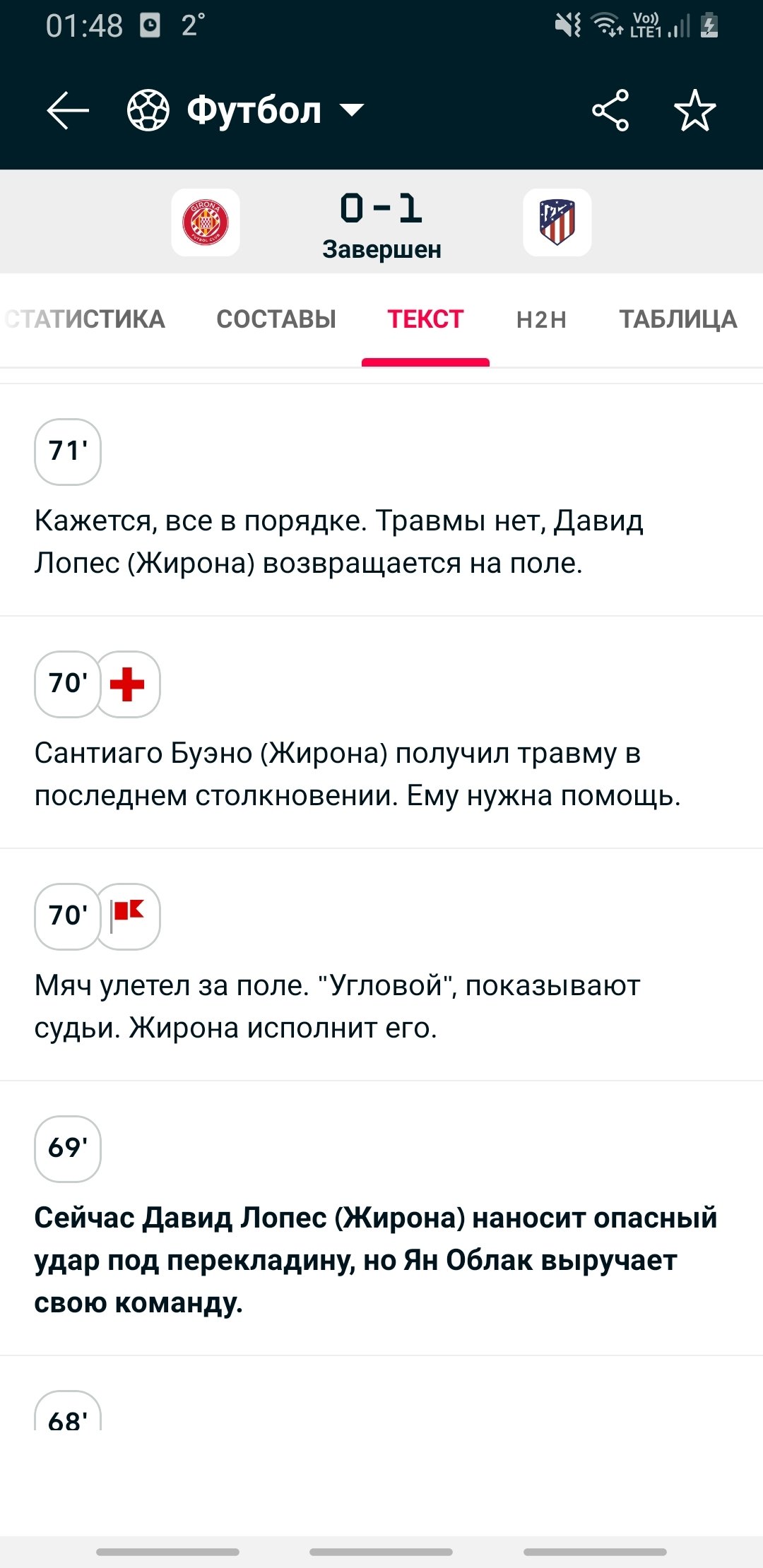Open the H2H tab

click(541, 319)
